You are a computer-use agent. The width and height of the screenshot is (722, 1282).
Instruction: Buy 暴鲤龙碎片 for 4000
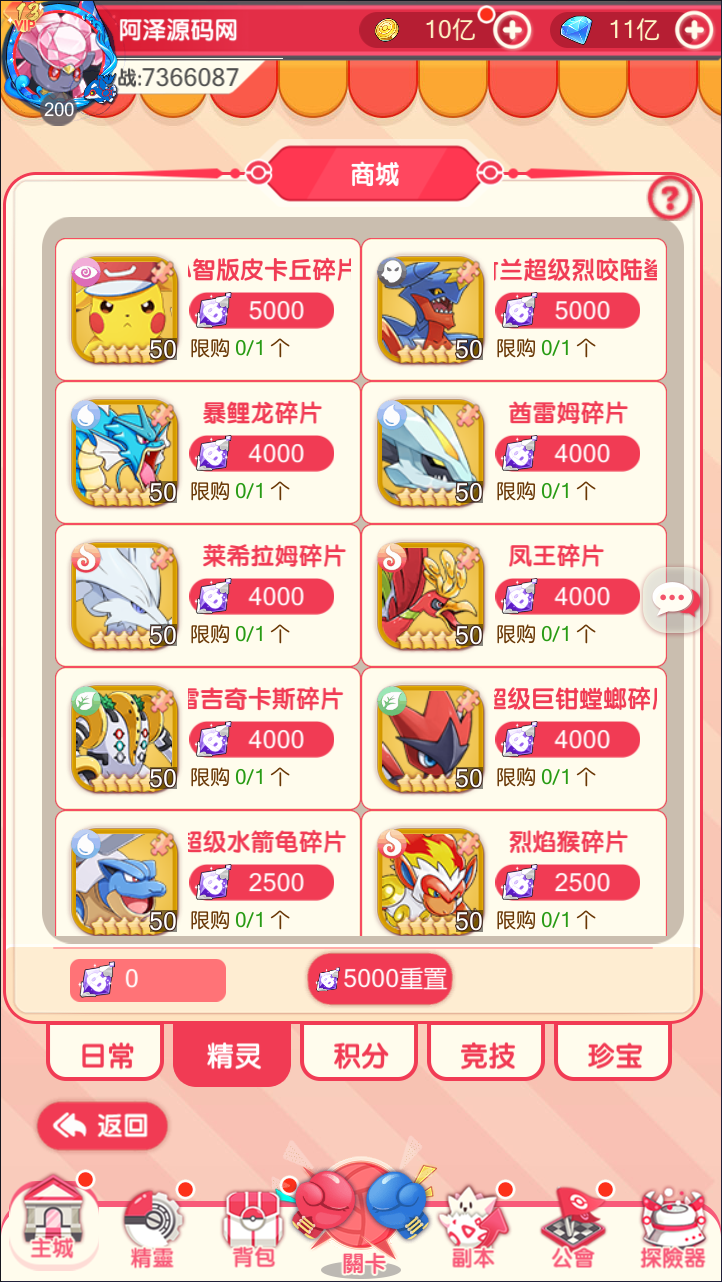point(262,454)
